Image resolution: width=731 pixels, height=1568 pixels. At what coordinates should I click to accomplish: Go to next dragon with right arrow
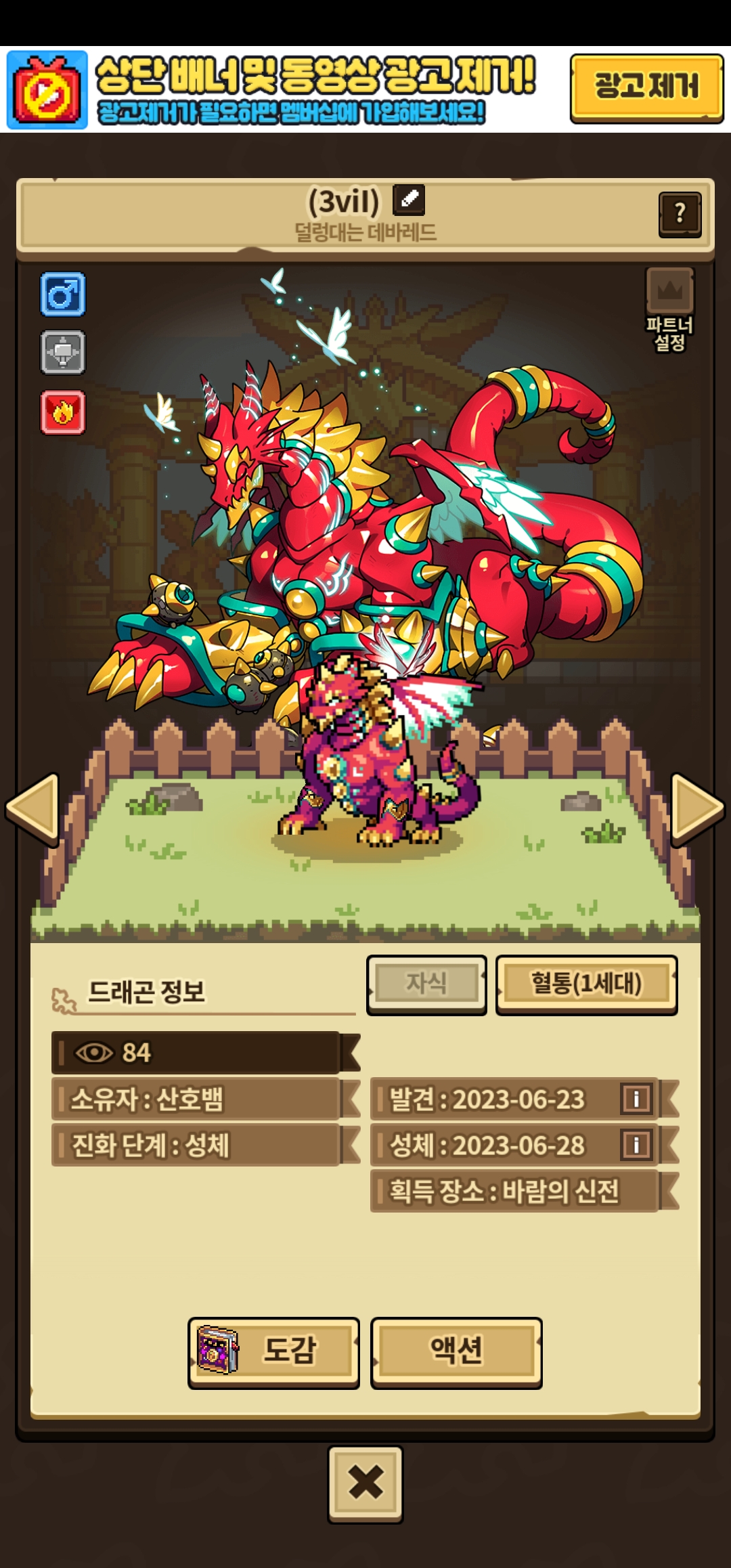(x=698, y=808)
